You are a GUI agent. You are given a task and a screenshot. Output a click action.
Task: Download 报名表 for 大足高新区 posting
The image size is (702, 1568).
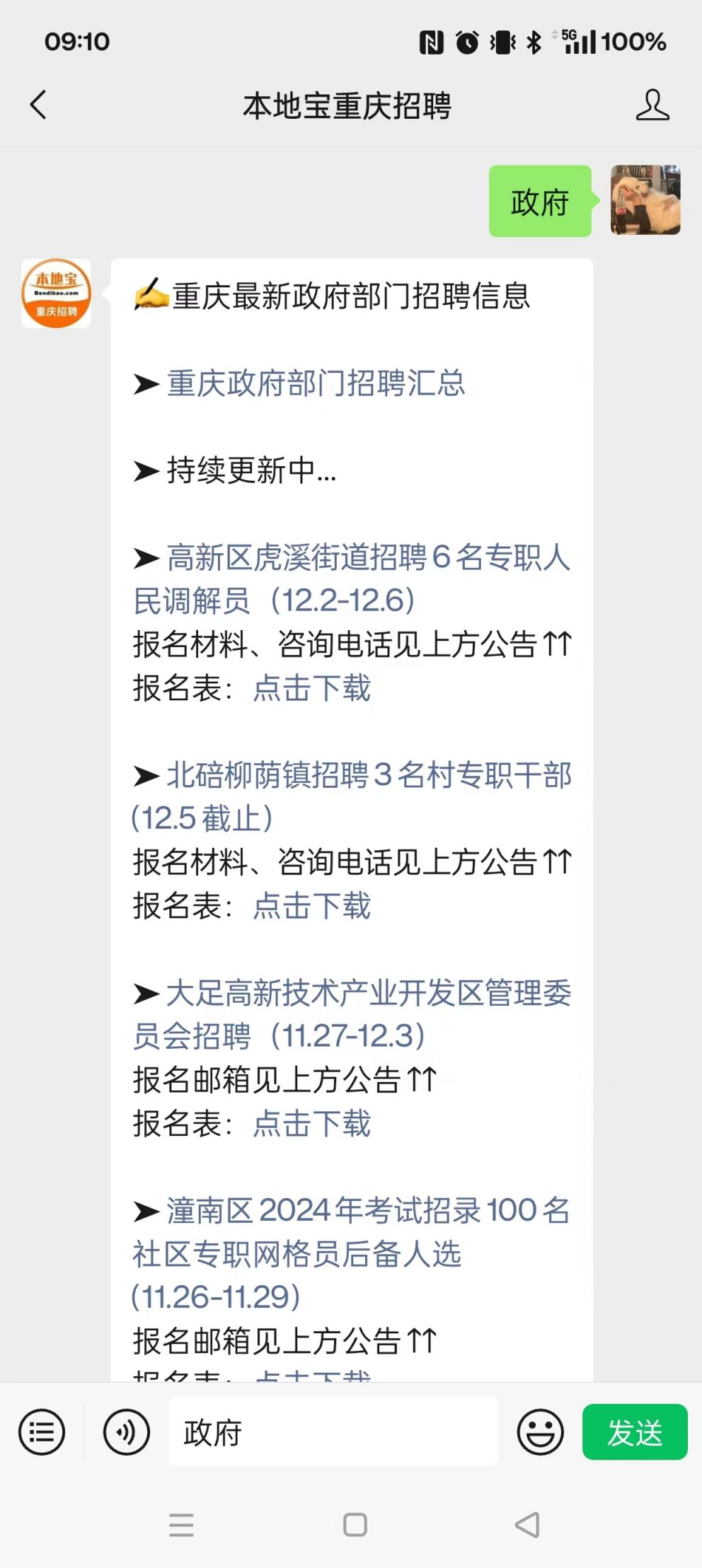pos(311,1124)
